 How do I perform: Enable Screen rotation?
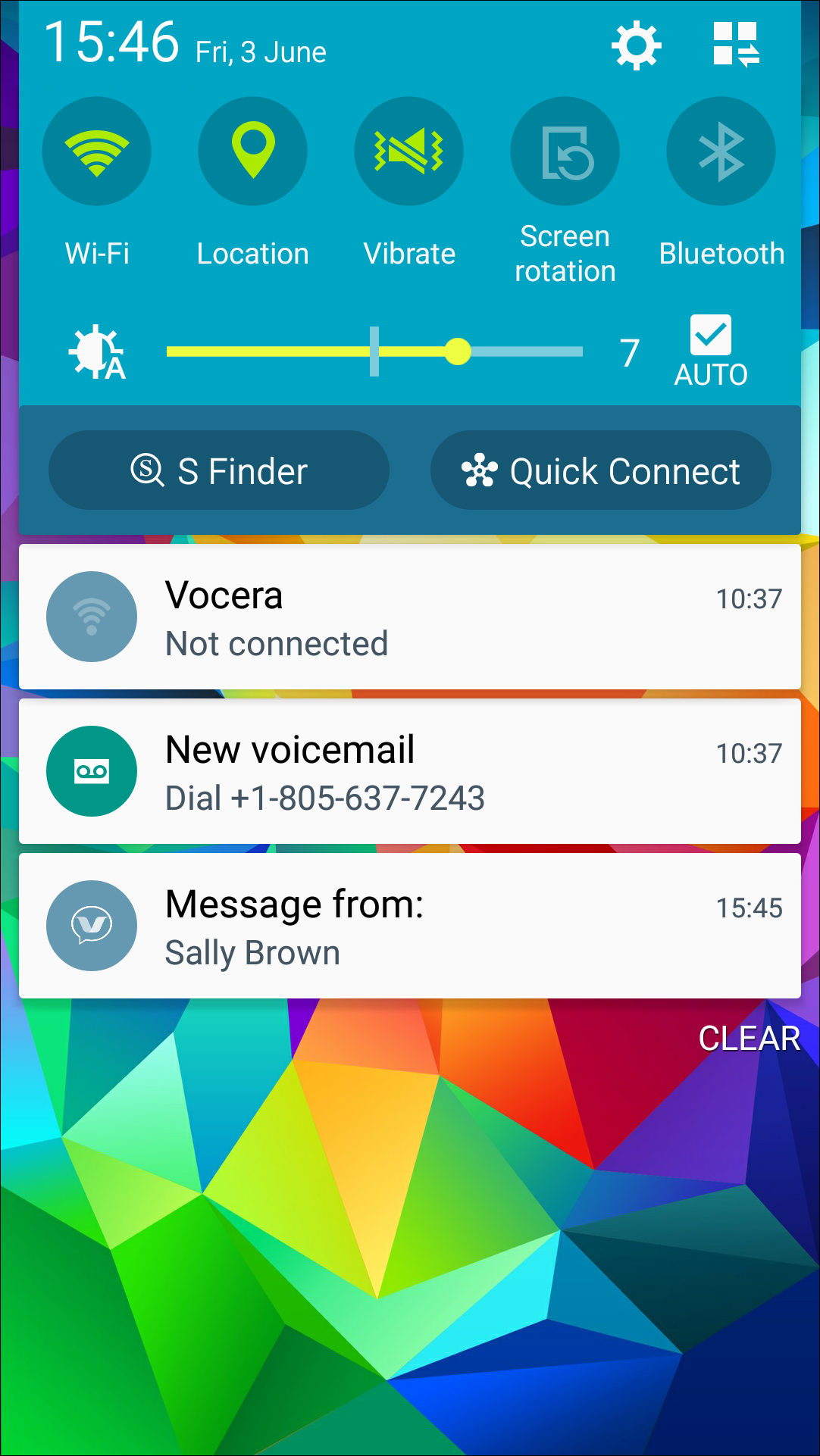point(565,152)
